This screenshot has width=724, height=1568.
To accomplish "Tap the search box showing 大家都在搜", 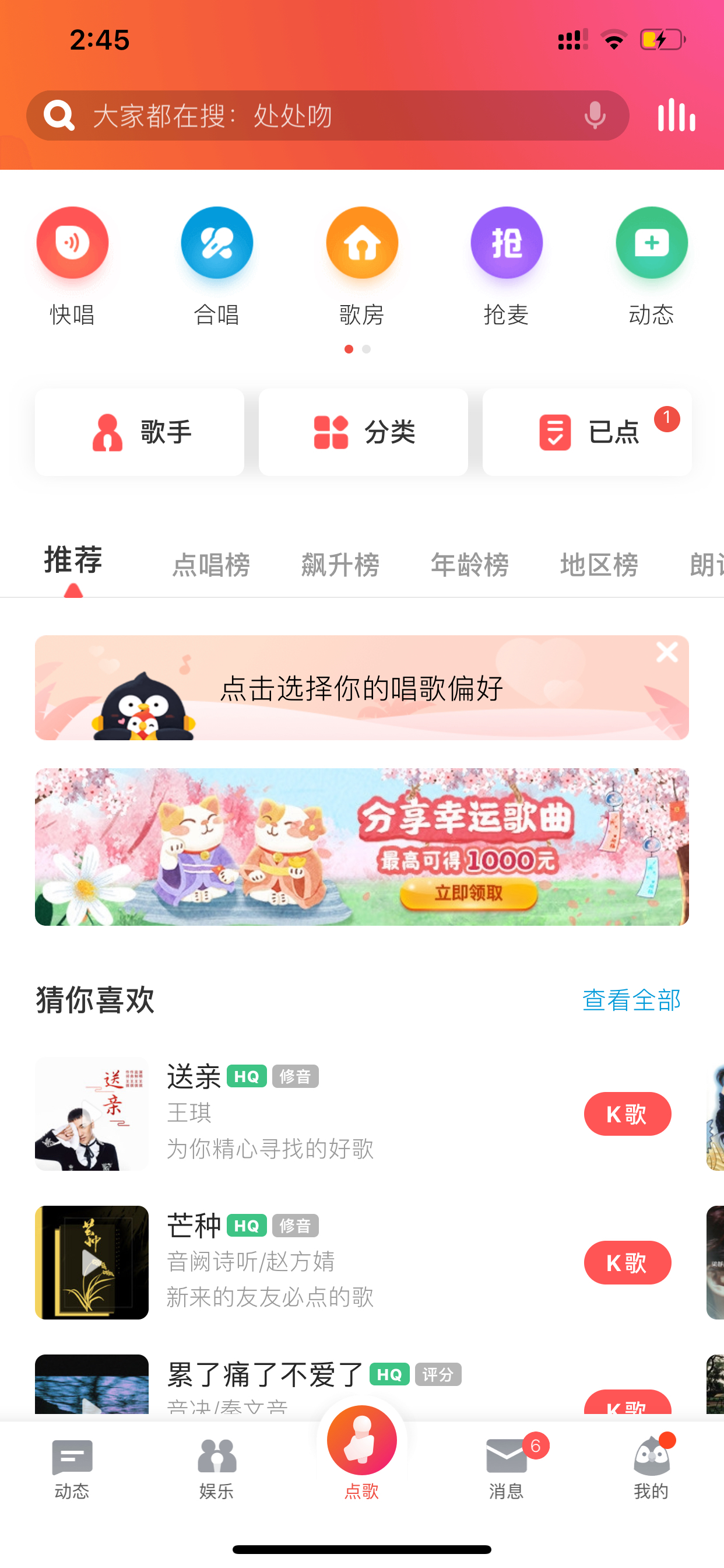I will tap(328, 116).
